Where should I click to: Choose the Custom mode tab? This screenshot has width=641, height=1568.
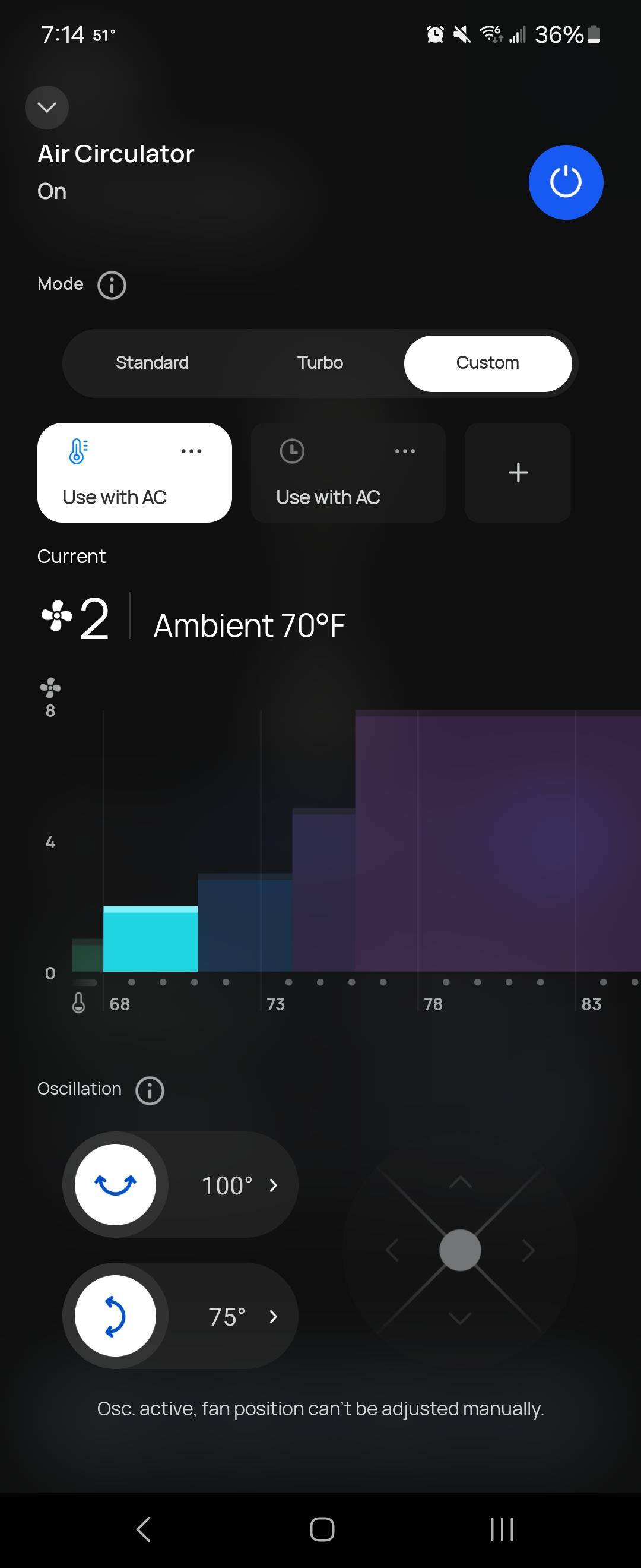click(x=488, y=363)
